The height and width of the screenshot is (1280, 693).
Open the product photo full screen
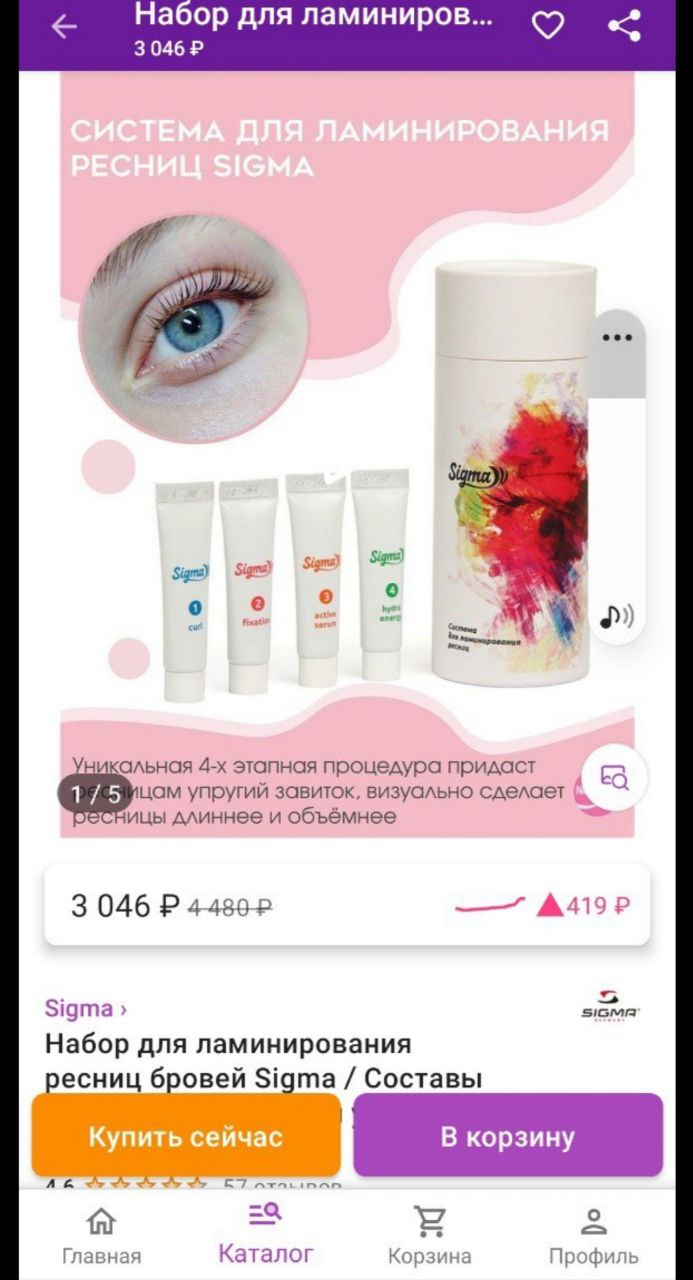point(346,455)
